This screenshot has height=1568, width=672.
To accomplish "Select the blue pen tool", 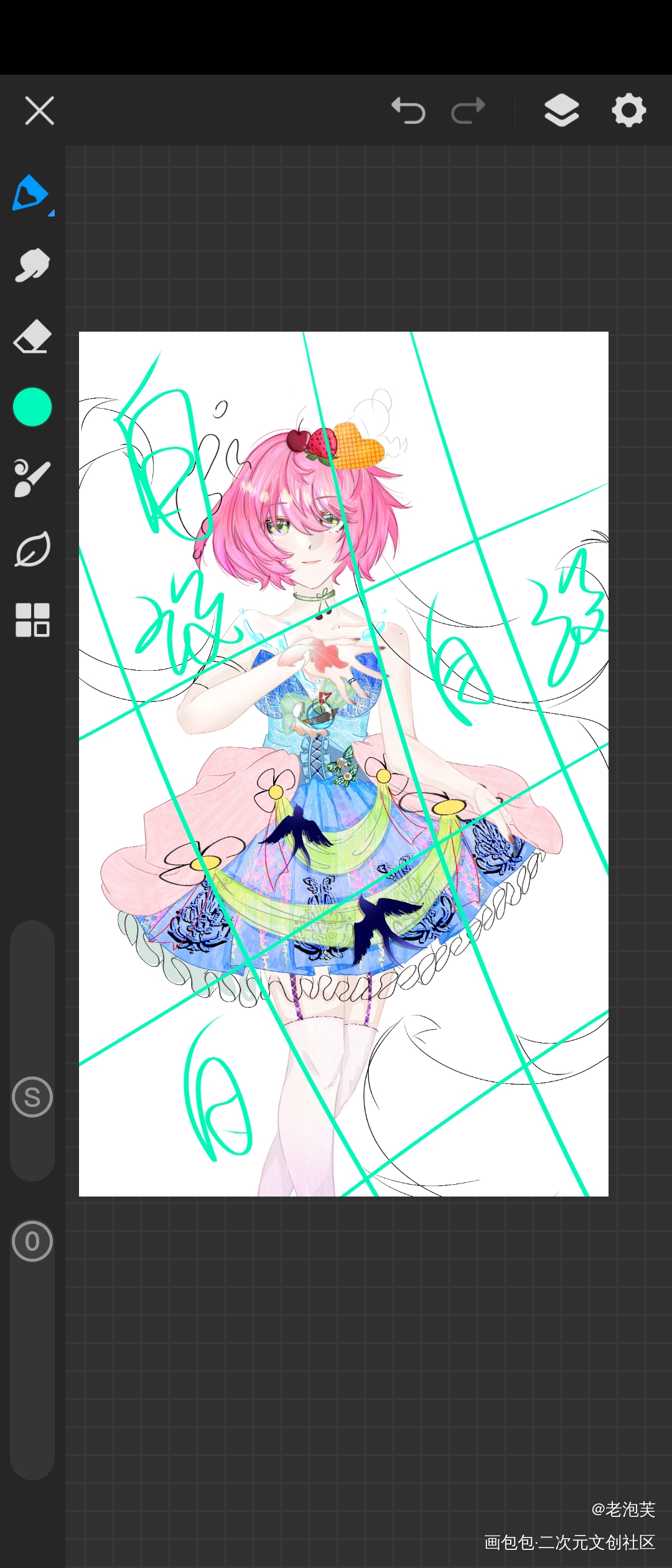I will (31, 194).
